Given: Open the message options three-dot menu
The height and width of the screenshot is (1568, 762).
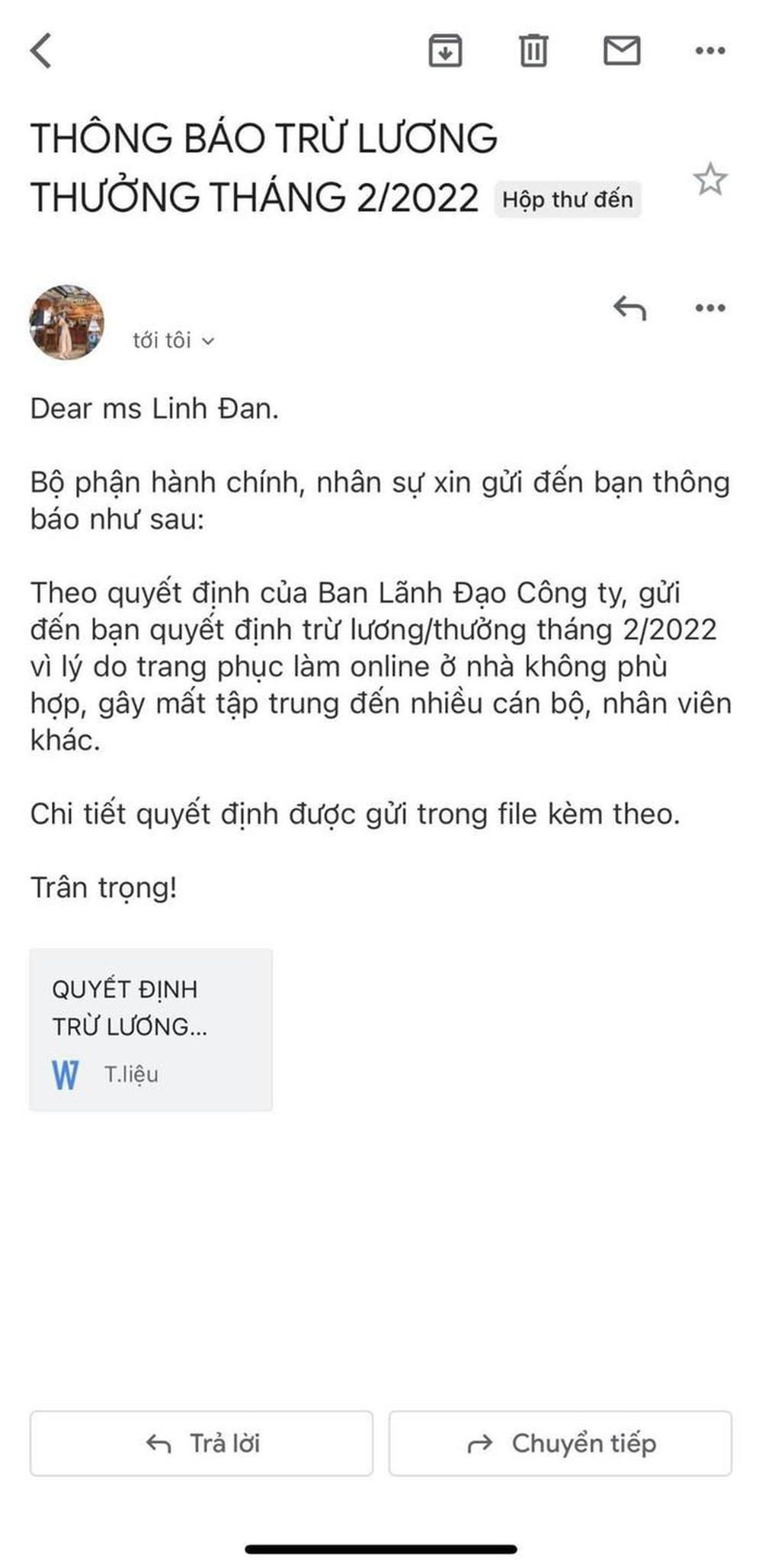Looking at the screenshot, I should coord(710,308).
